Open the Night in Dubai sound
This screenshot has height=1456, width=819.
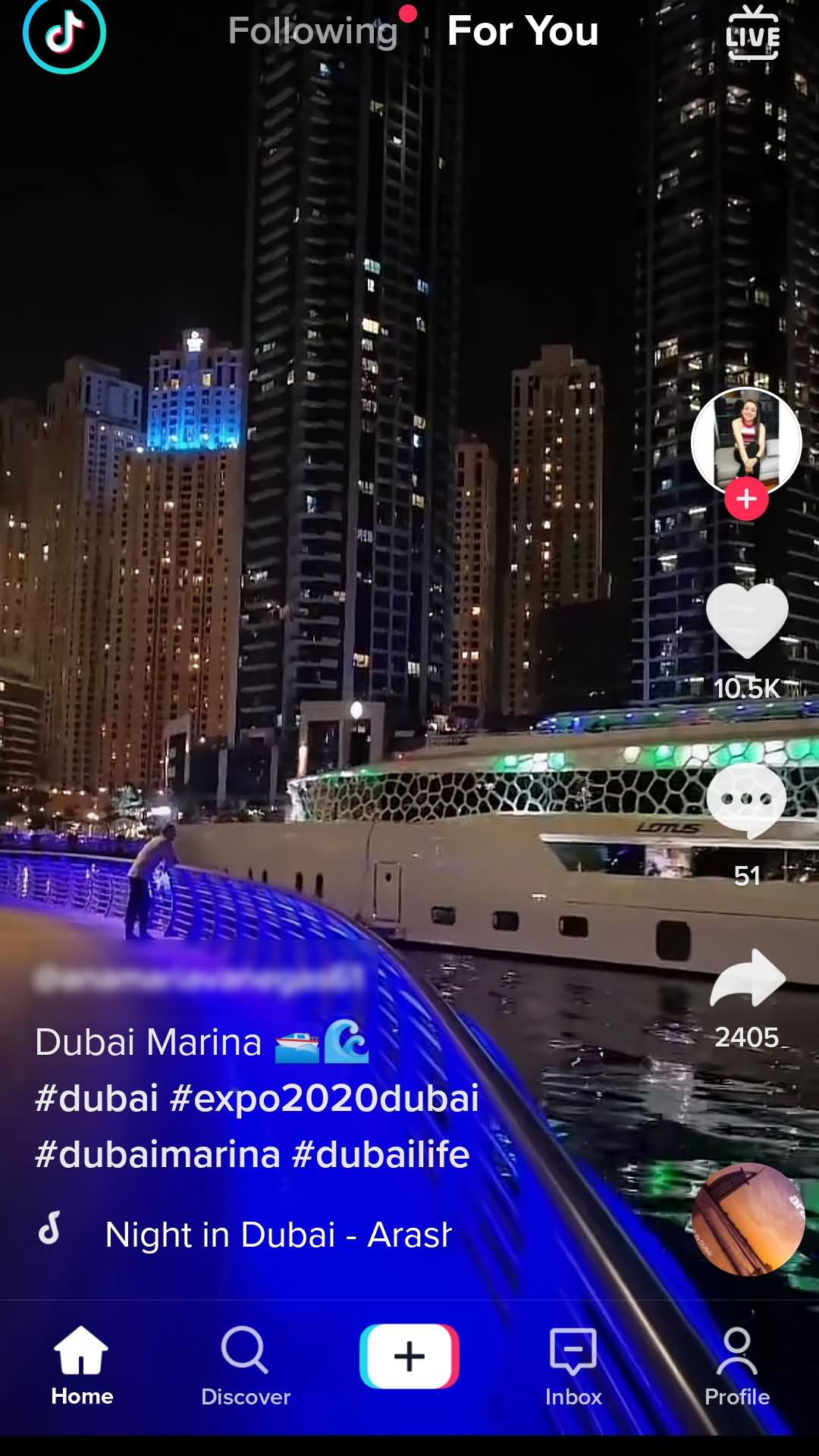coord(278,1235)
